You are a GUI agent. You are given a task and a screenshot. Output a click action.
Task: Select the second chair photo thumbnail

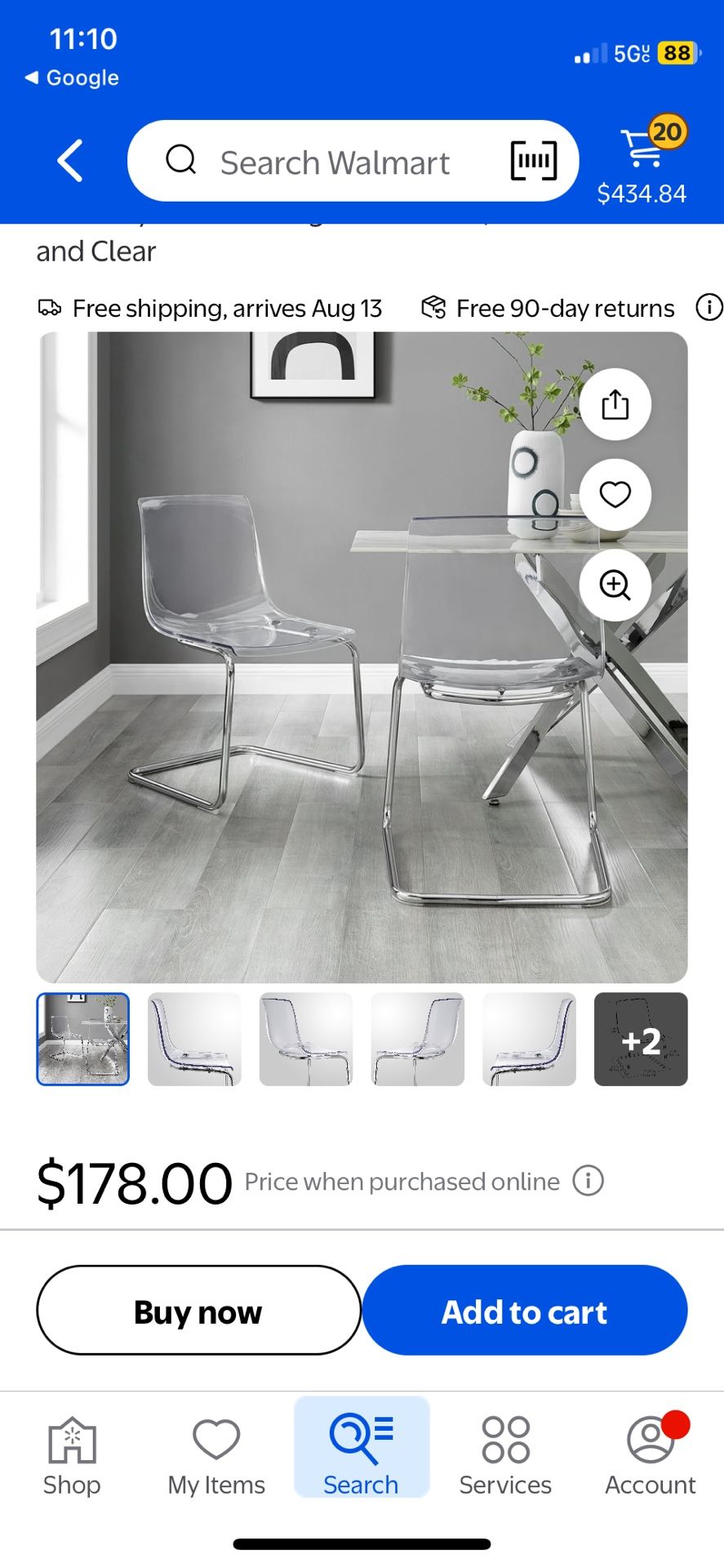(193, 1039)
